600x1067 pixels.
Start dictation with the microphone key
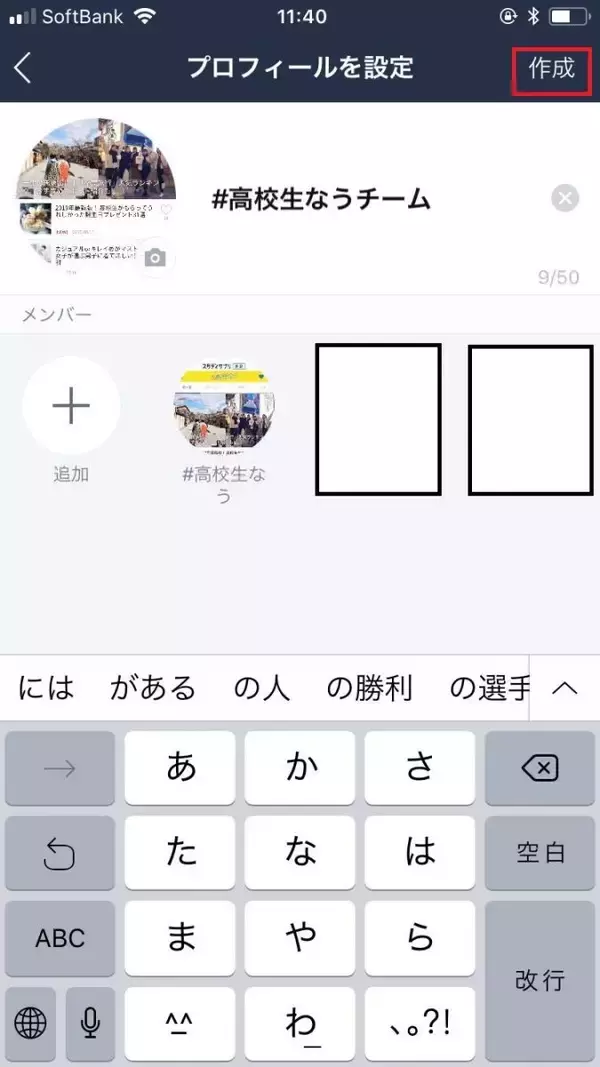point(91,1022)
